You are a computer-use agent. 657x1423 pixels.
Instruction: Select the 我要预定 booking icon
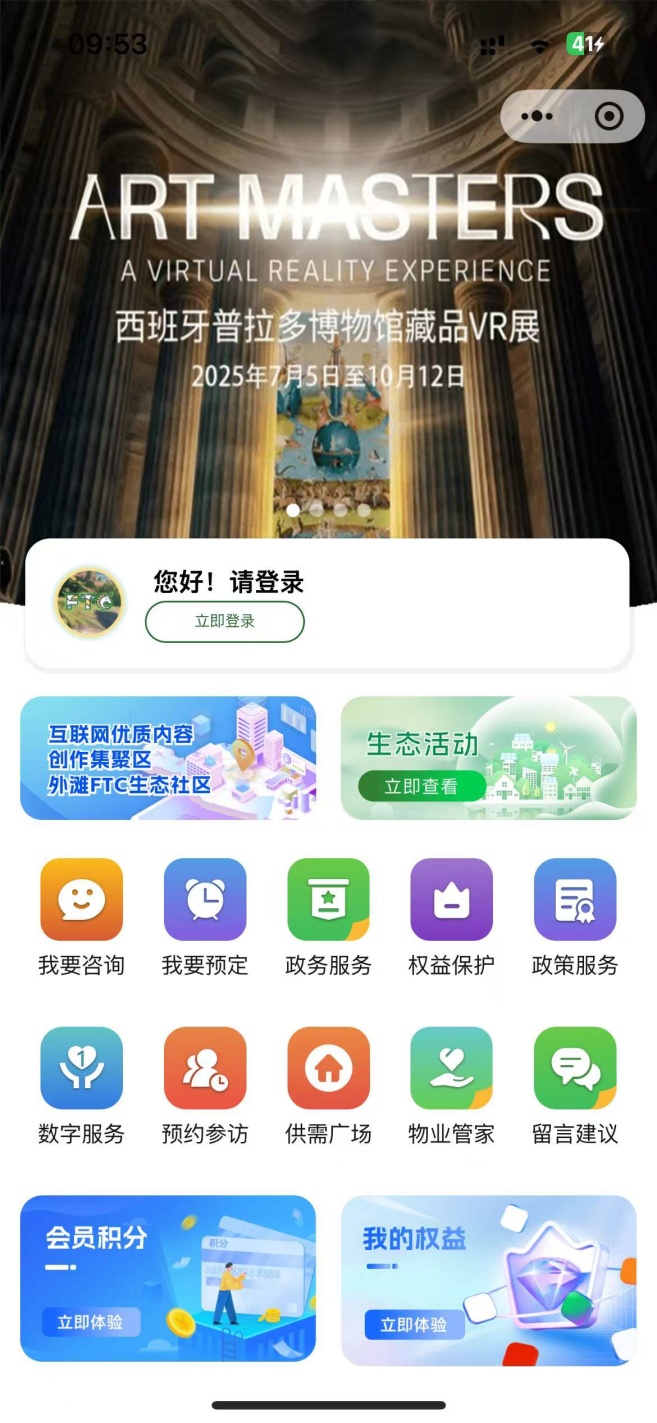point(205,899)
